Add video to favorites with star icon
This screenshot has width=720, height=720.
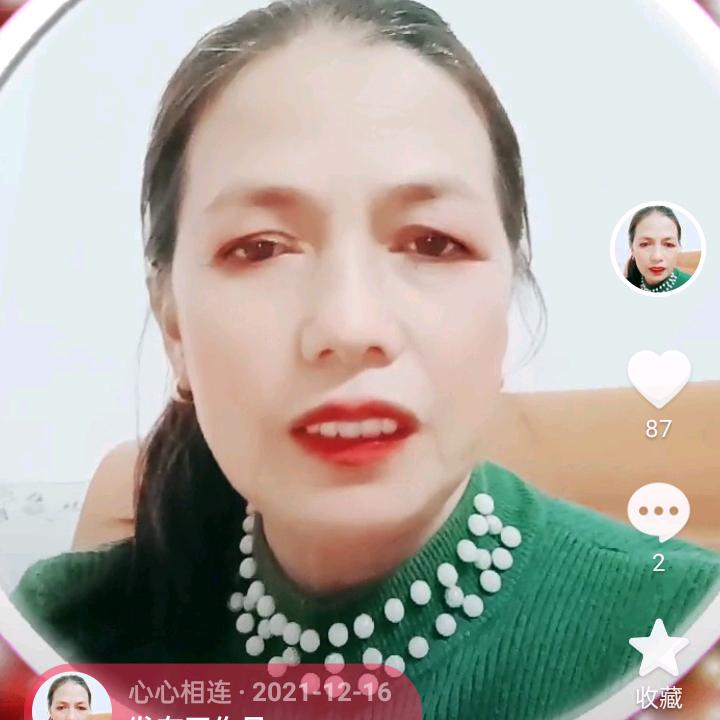point(658,648)
